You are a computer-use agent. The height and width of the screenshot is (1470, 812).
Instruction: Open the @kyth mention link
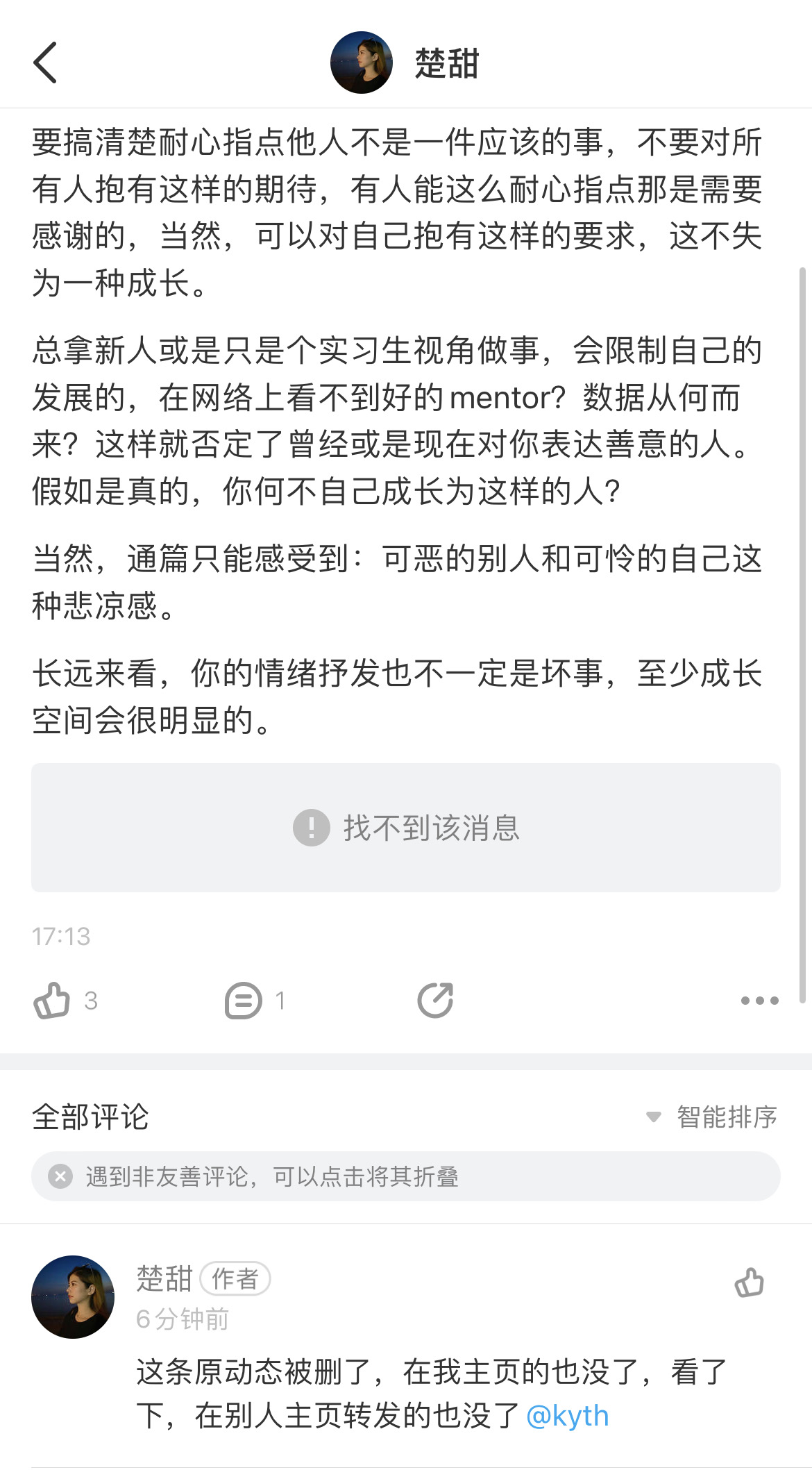pyautogui.click(x=567, y=1415)
